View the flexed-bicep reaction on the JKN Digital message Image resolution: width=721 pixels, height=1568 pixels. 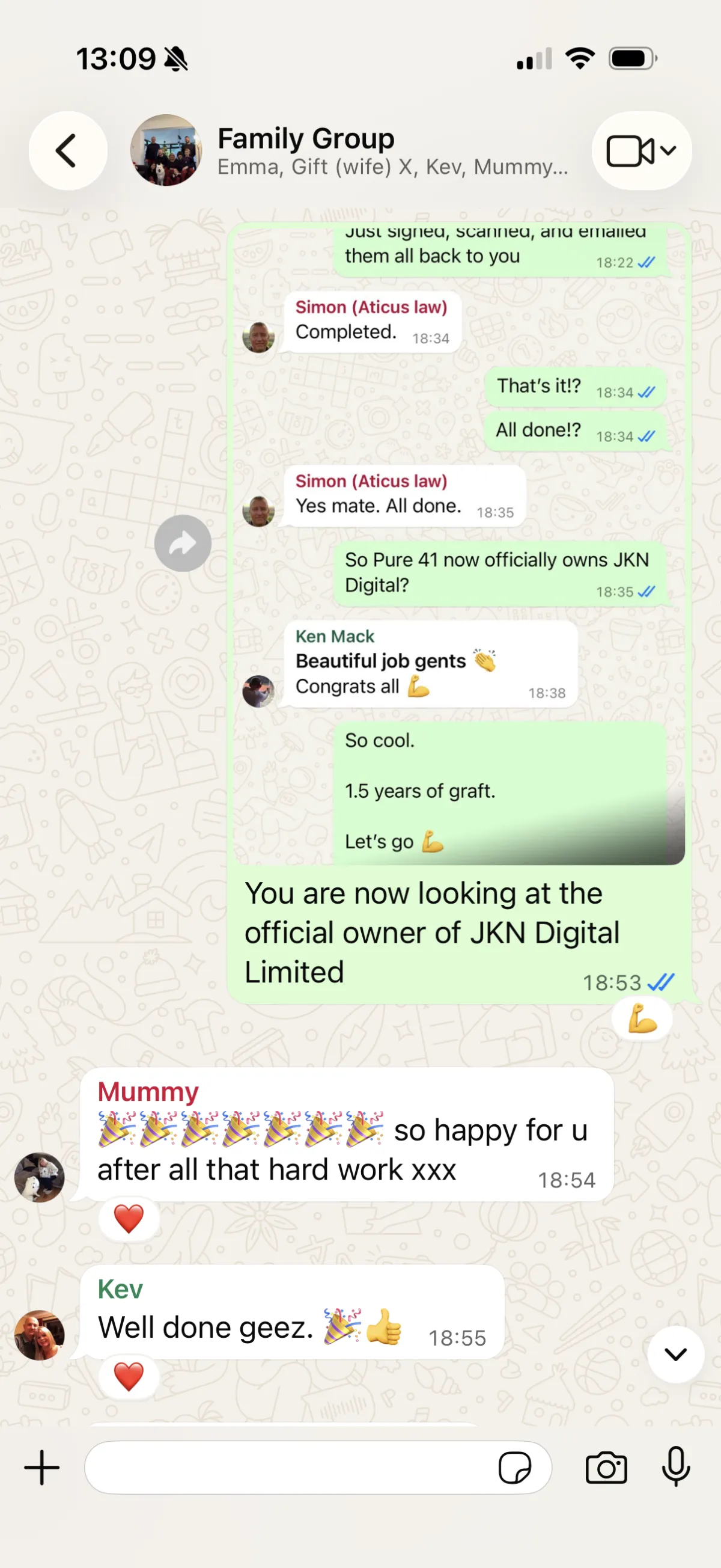pyautogui.click(x=642, y=1018)
